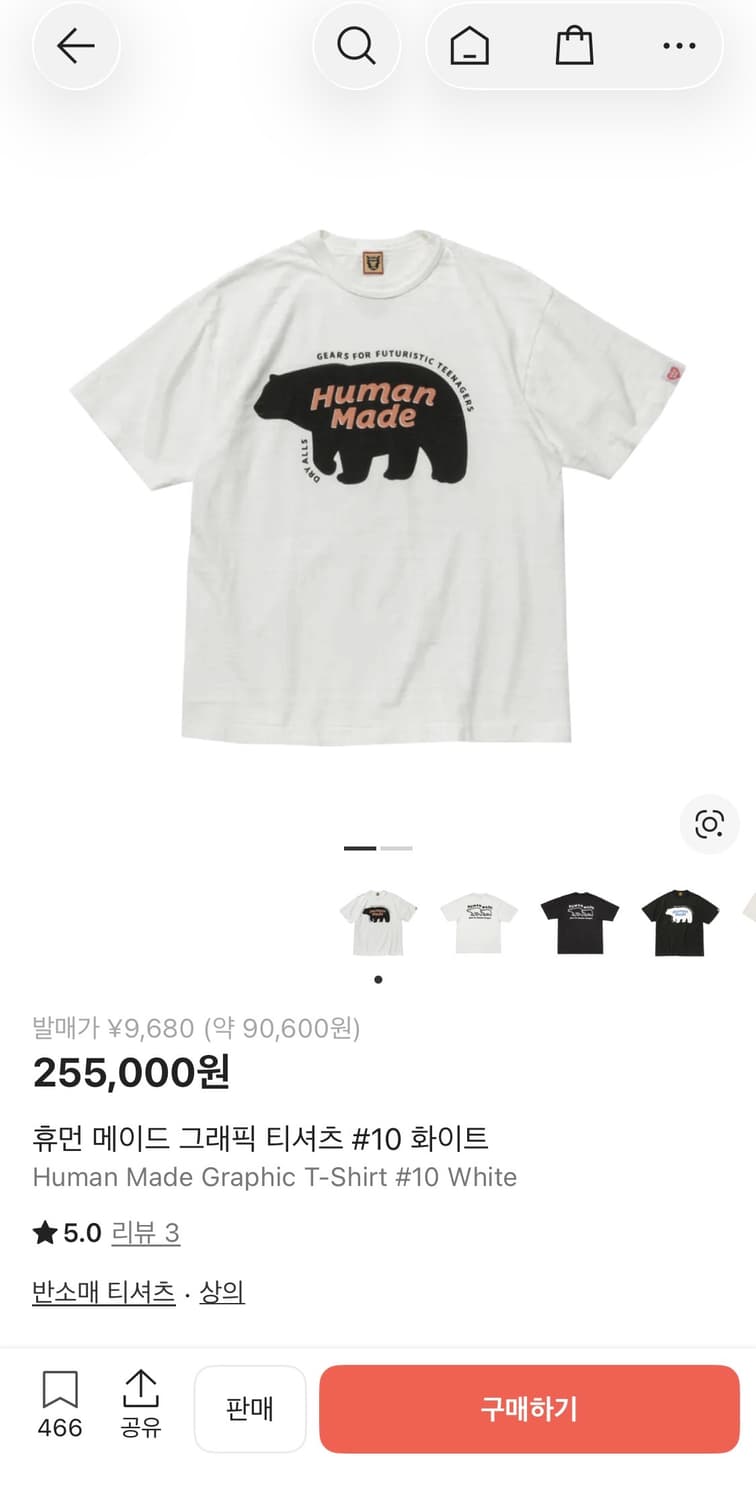Open the 리뷰 3 reviews link
This screenshot has height=1500, width=756.
143,1235
